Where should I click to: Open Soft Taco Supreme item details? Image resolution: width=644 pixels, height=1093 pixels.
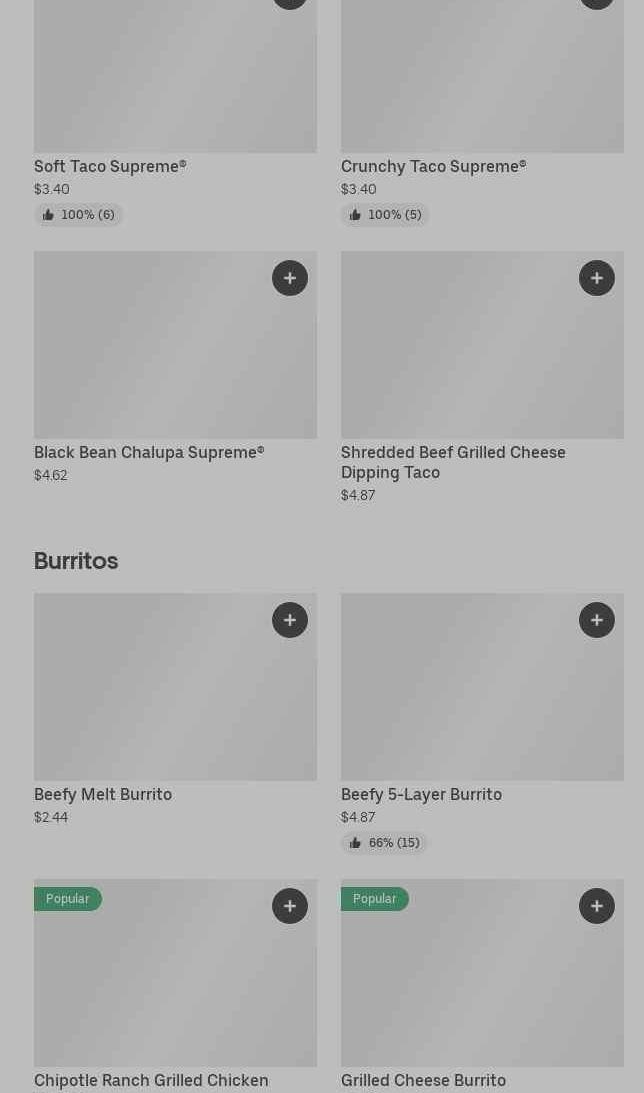175,112
